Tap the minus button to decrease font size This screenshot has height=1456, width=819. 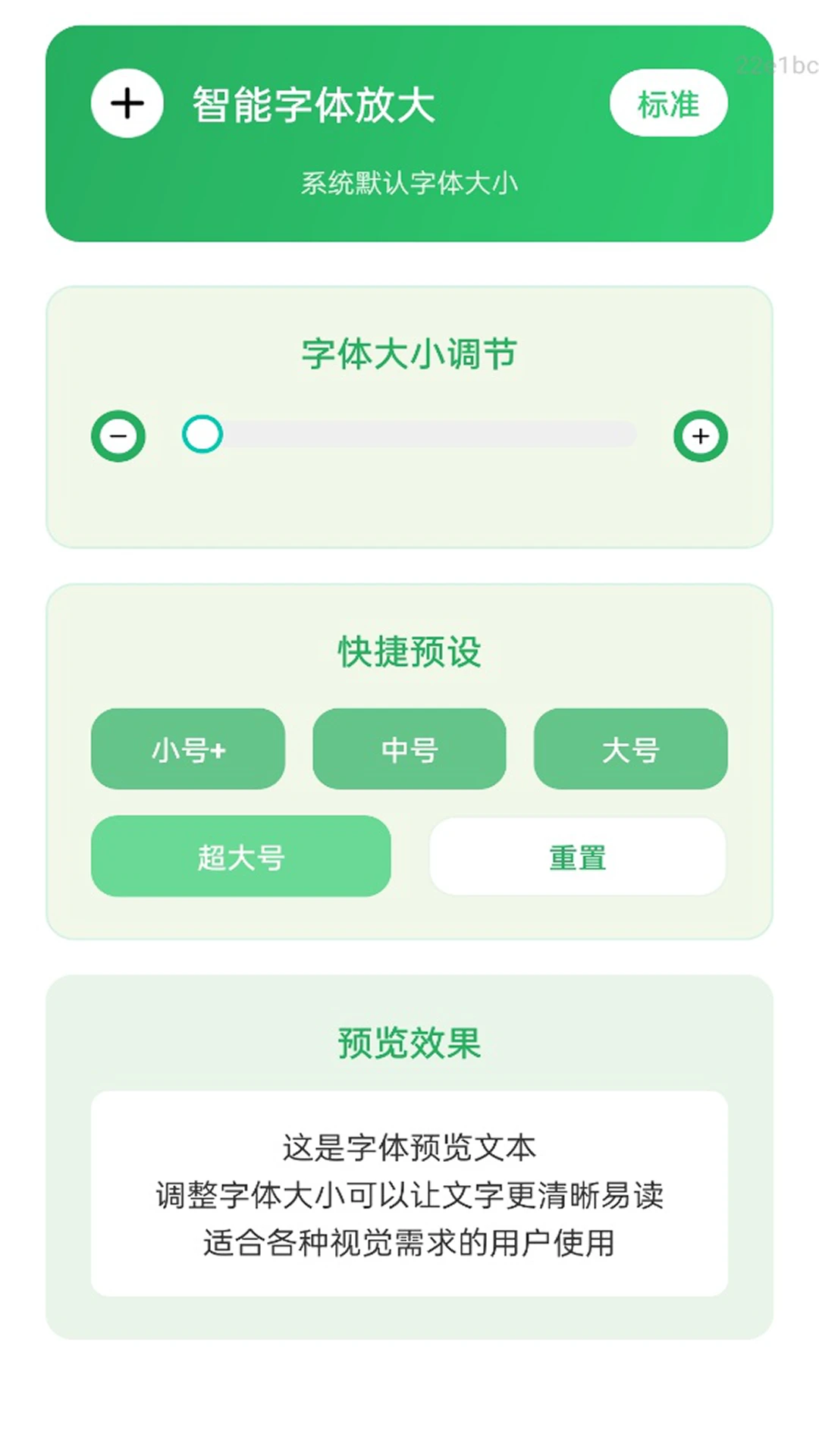118,436
